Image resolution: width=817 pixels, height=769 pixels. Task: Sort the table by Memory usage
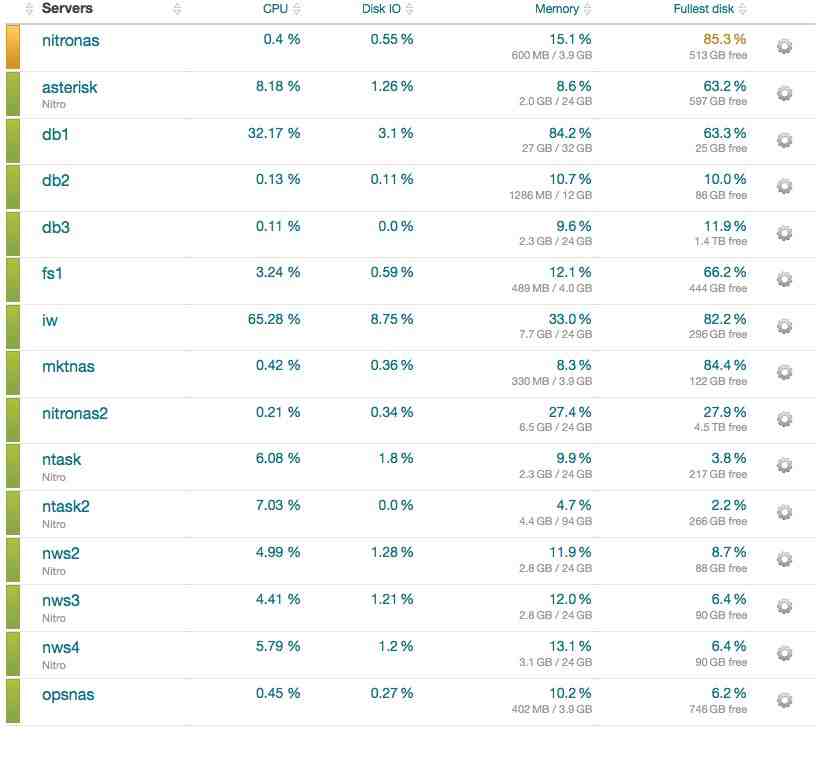coord(557,9)
